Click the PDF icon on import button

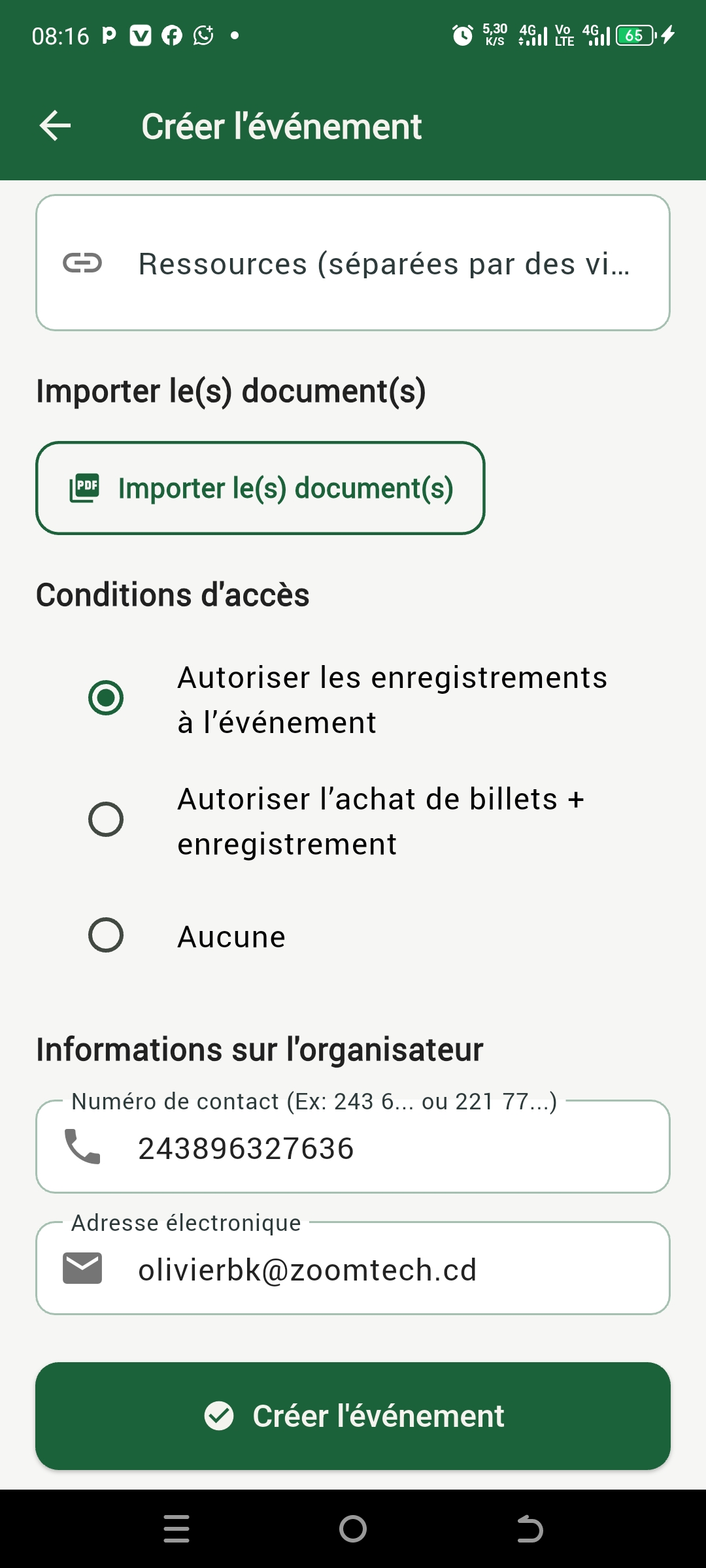[x=84, y=488]
